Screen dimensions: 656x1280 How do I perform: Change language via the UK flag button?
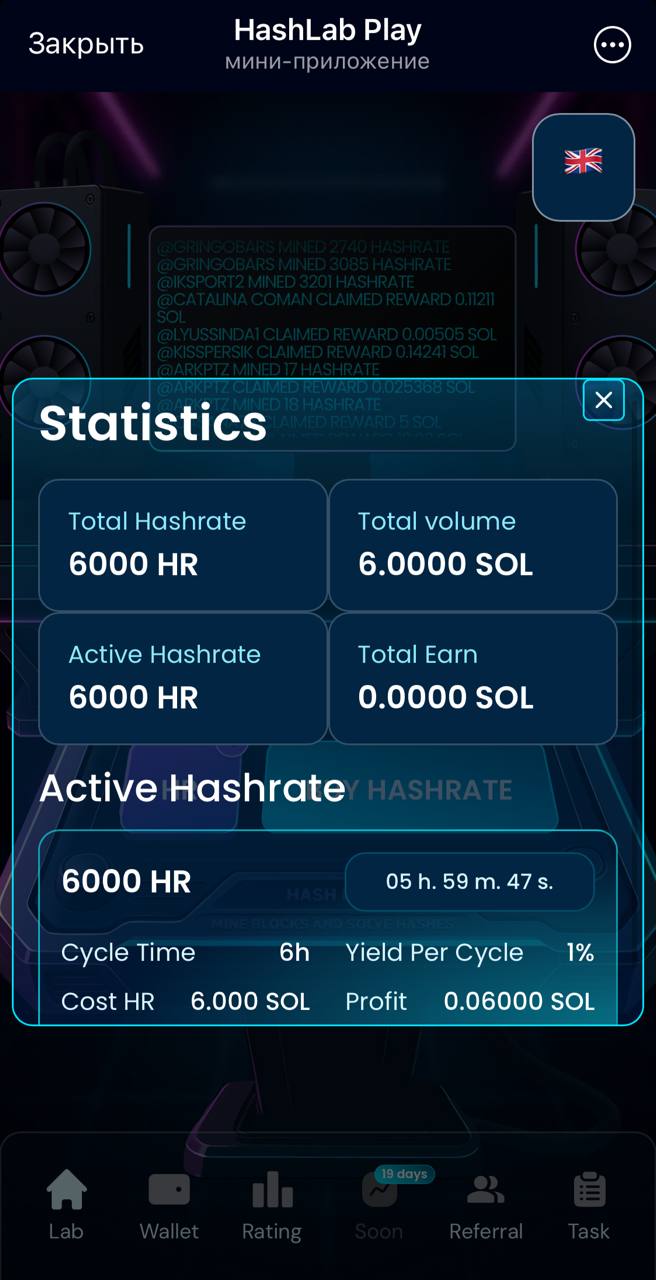tap(584, 166)
